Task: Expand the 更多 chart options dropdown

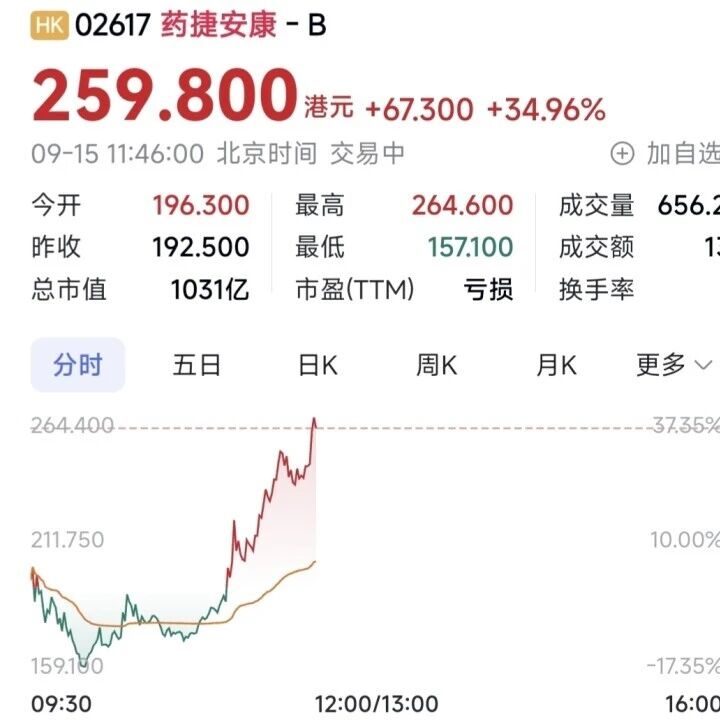Action: point(674,366)
